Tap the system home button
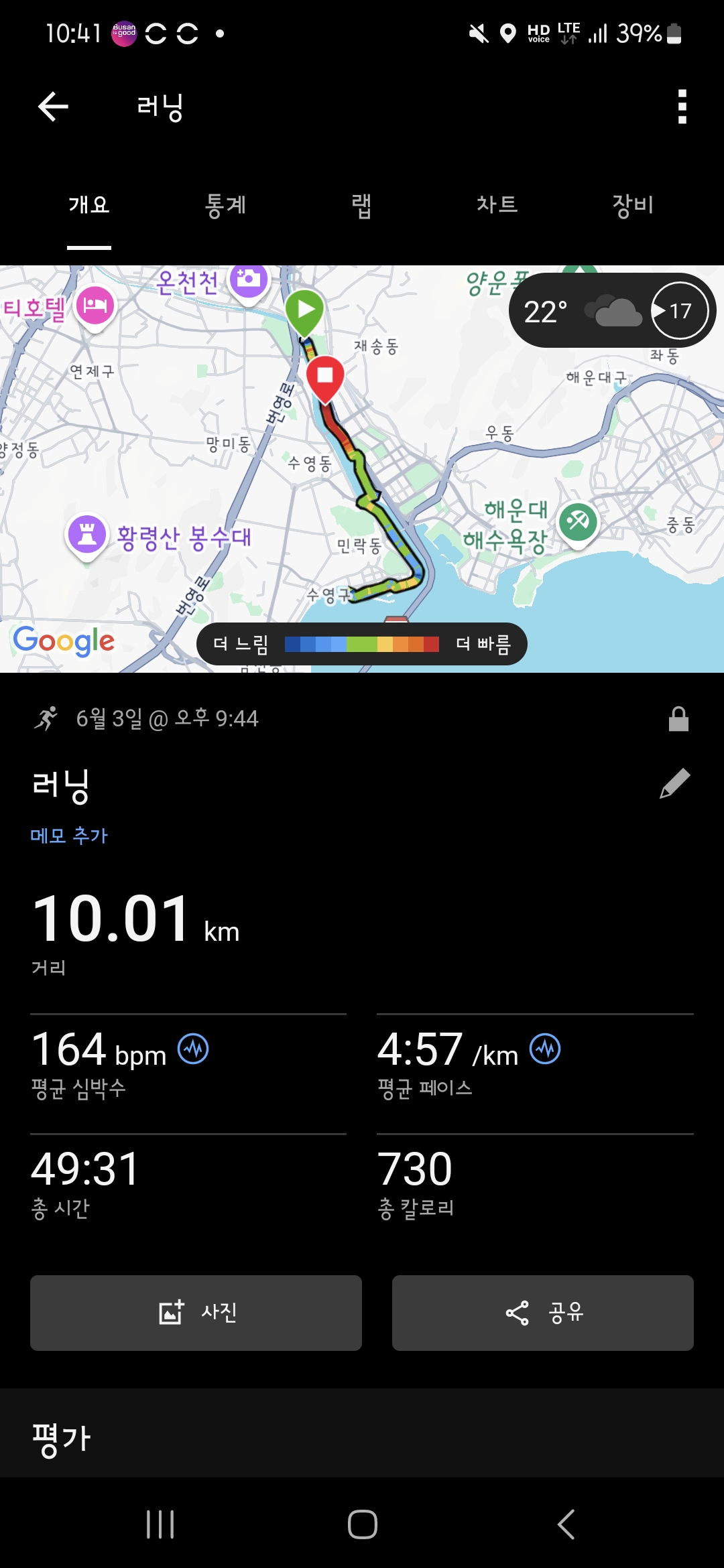Screen dimensions: 724x1568 (363, 1524)
